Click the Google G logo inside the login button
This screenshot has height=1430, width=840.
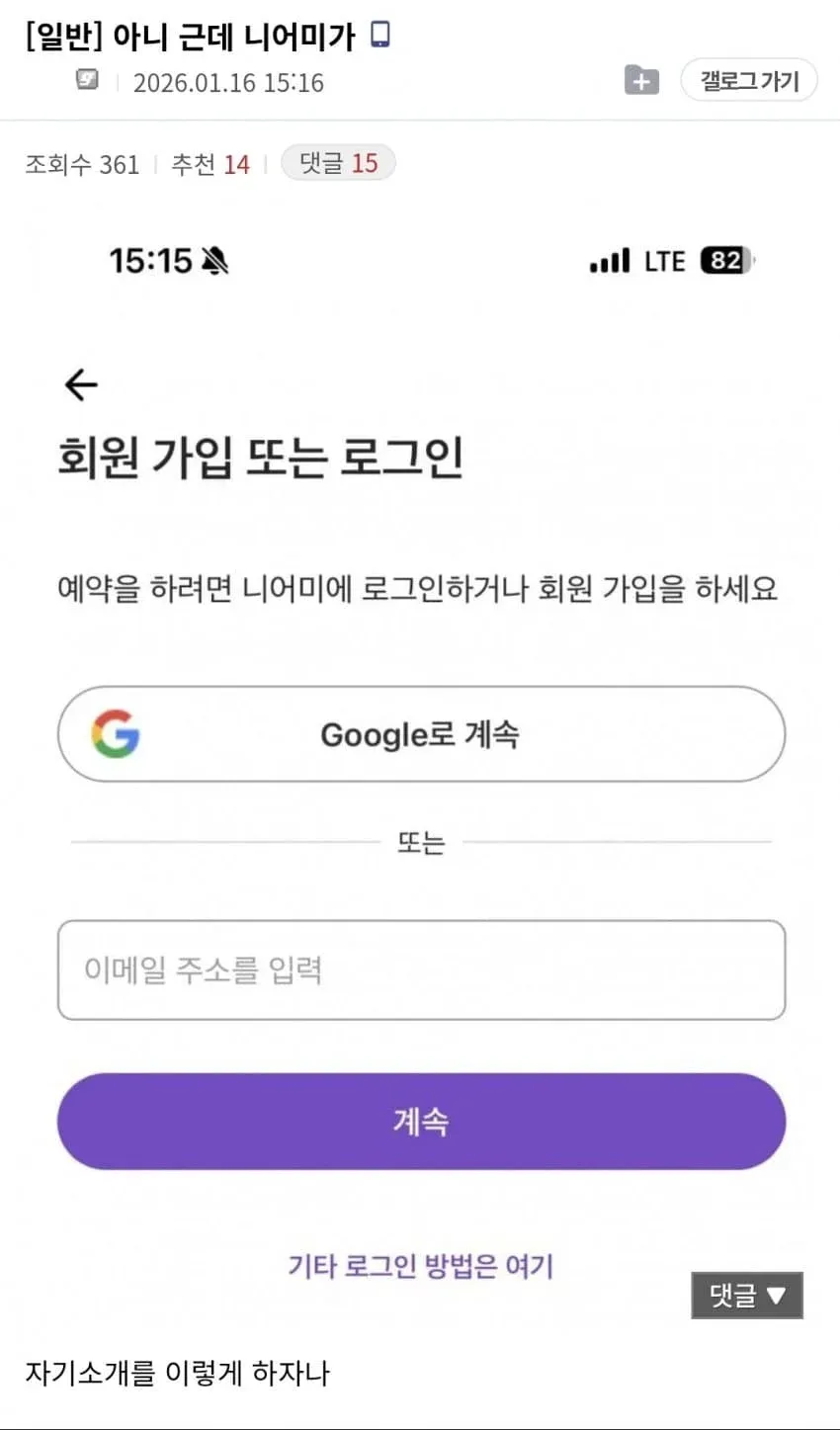[x=118, y=733]
